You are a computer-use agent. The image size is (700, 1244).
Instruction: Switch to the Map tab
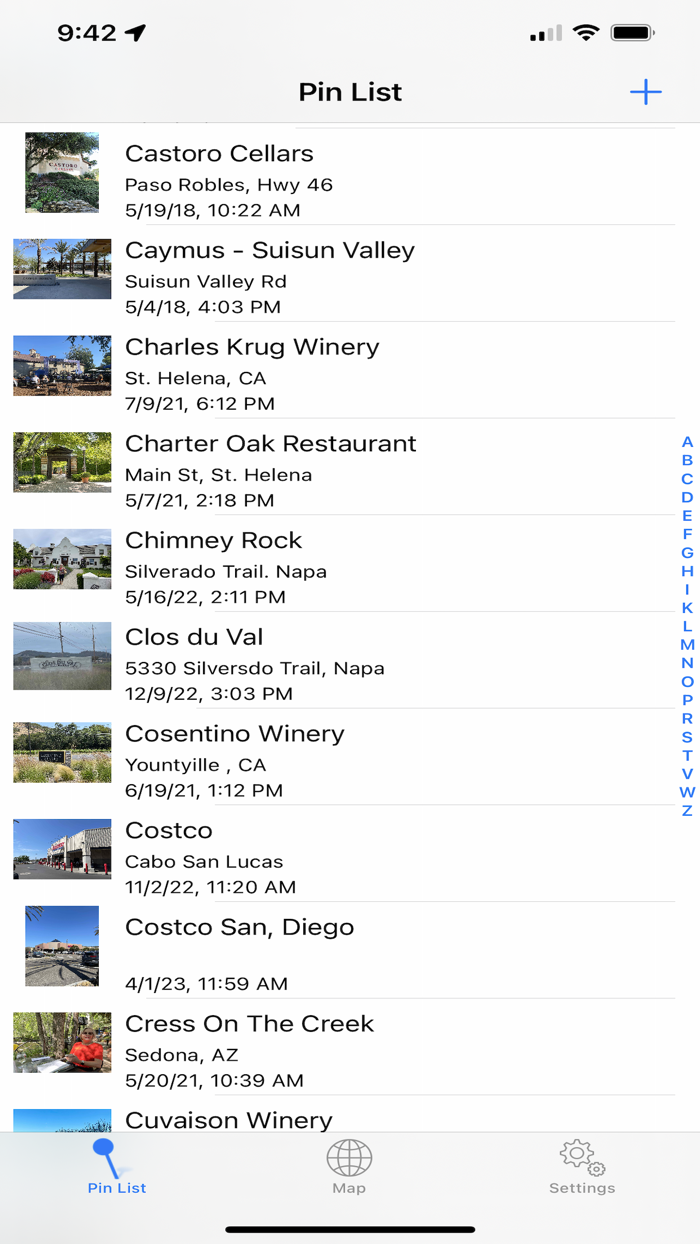pyautogui.click(x=349, y=1168)
